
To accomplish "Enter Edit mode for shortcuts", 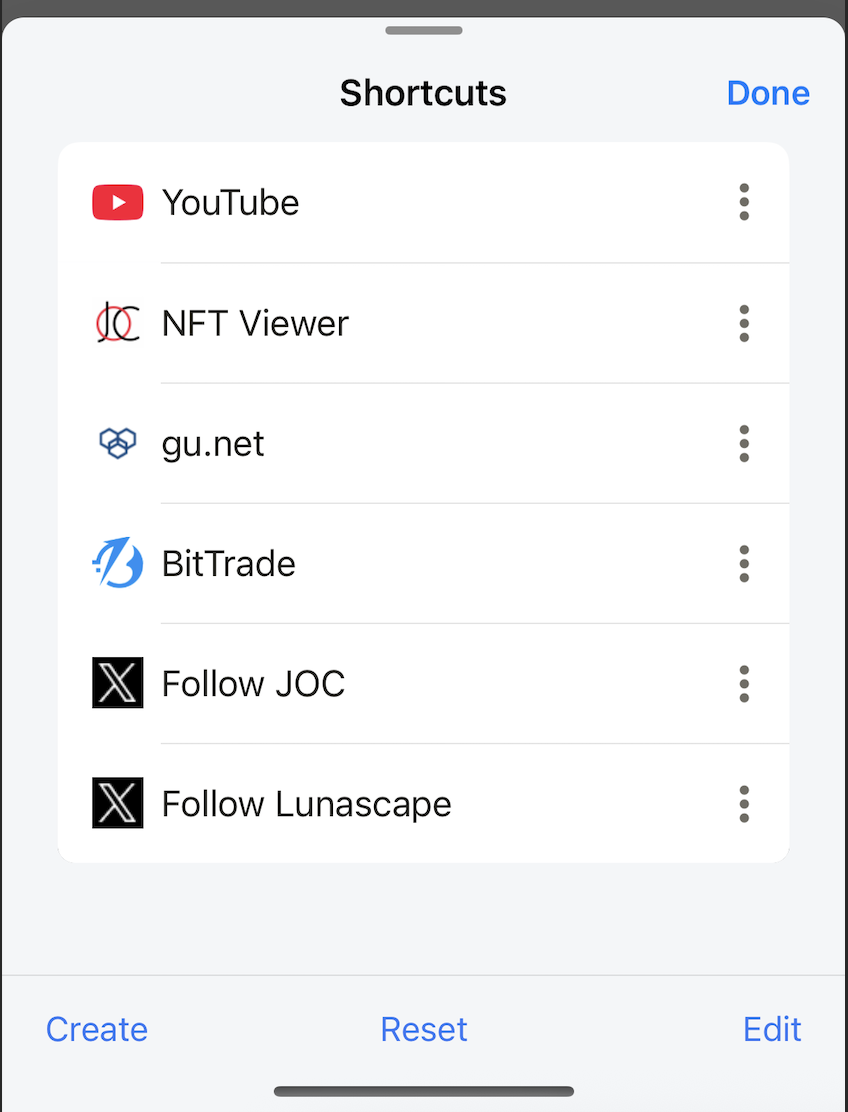I will (771, 1029).
